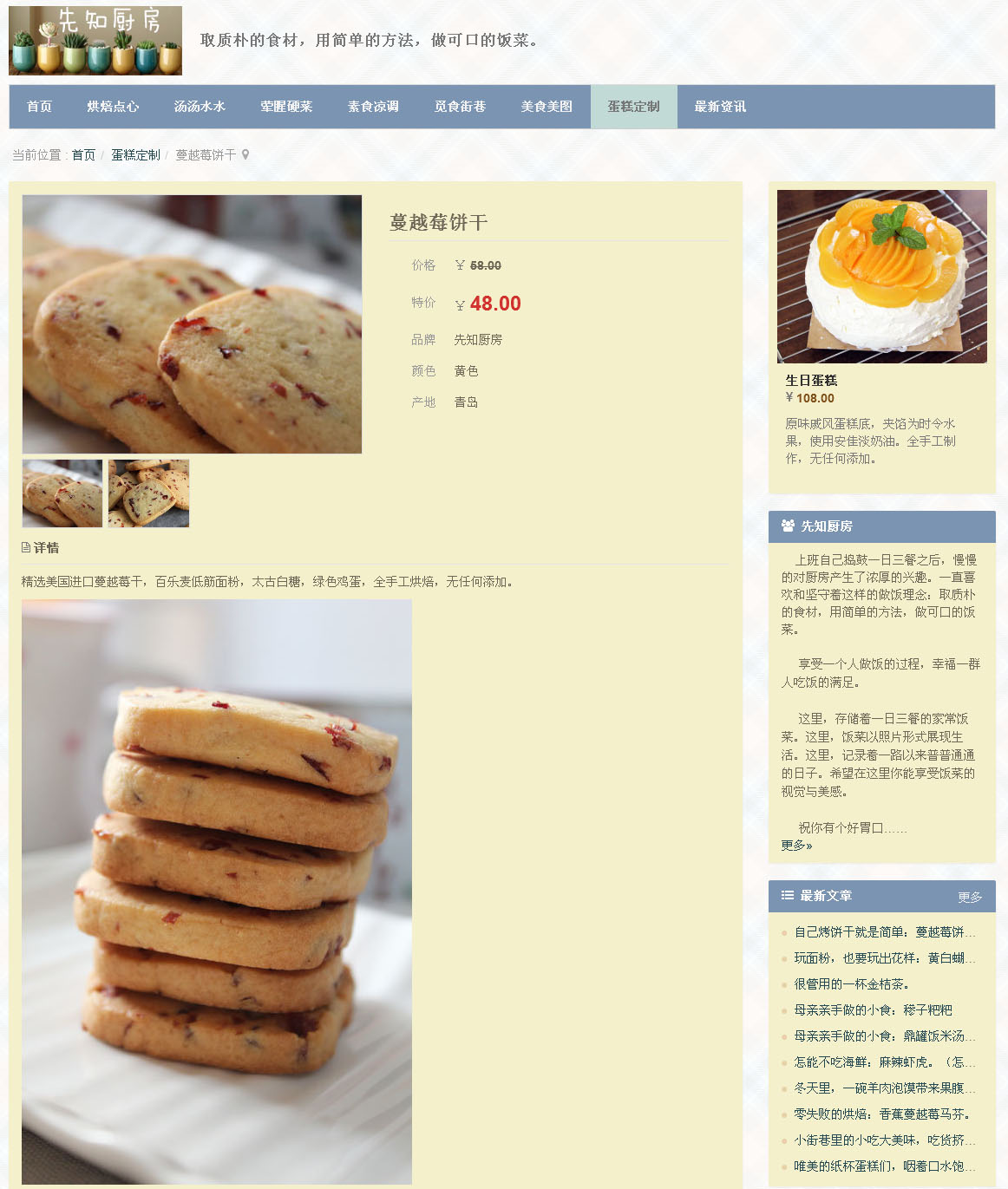
Task: Open the 烘焙点心 menu section
Action: pos(113,107)
